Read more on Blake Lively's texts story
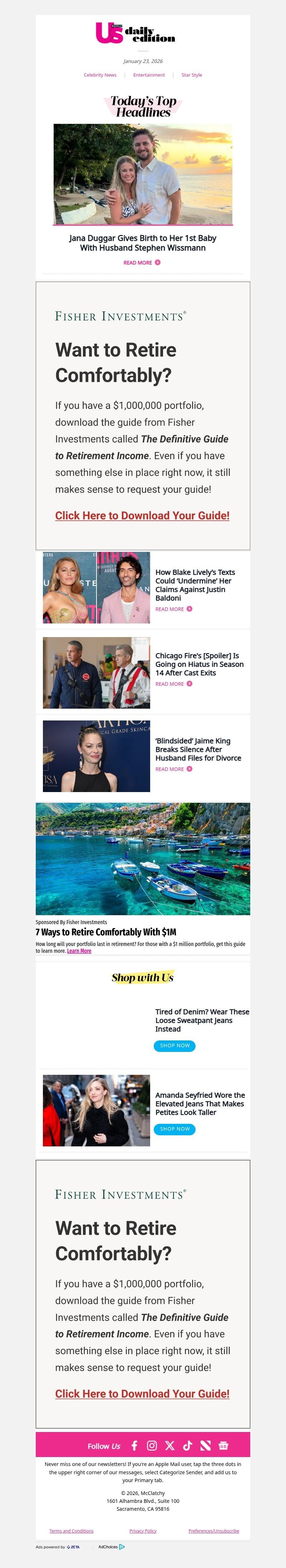Image resolution: width=286 pixels, height=1568 pixels. point(173,609)
